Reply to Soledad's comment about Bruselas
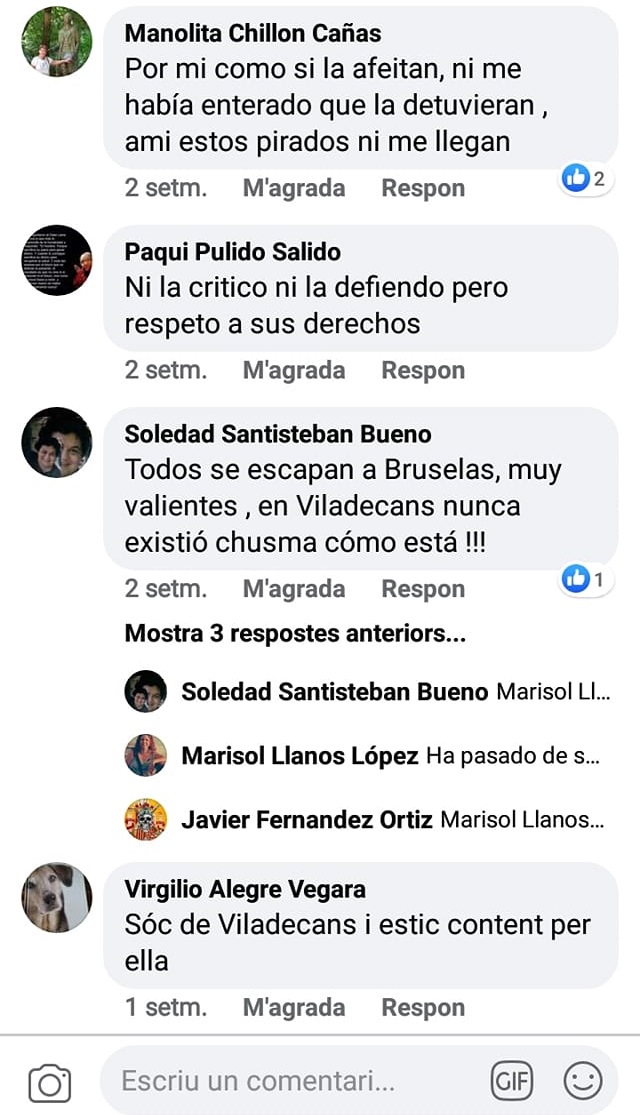Screen dimensions: 640x1115 click(422, 589)
